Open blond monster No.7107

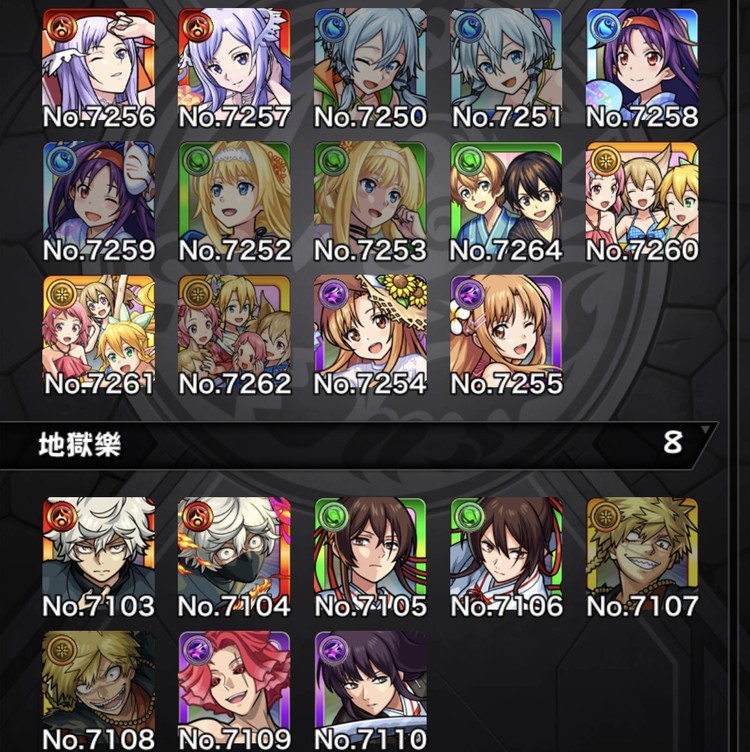pos(642,554)
